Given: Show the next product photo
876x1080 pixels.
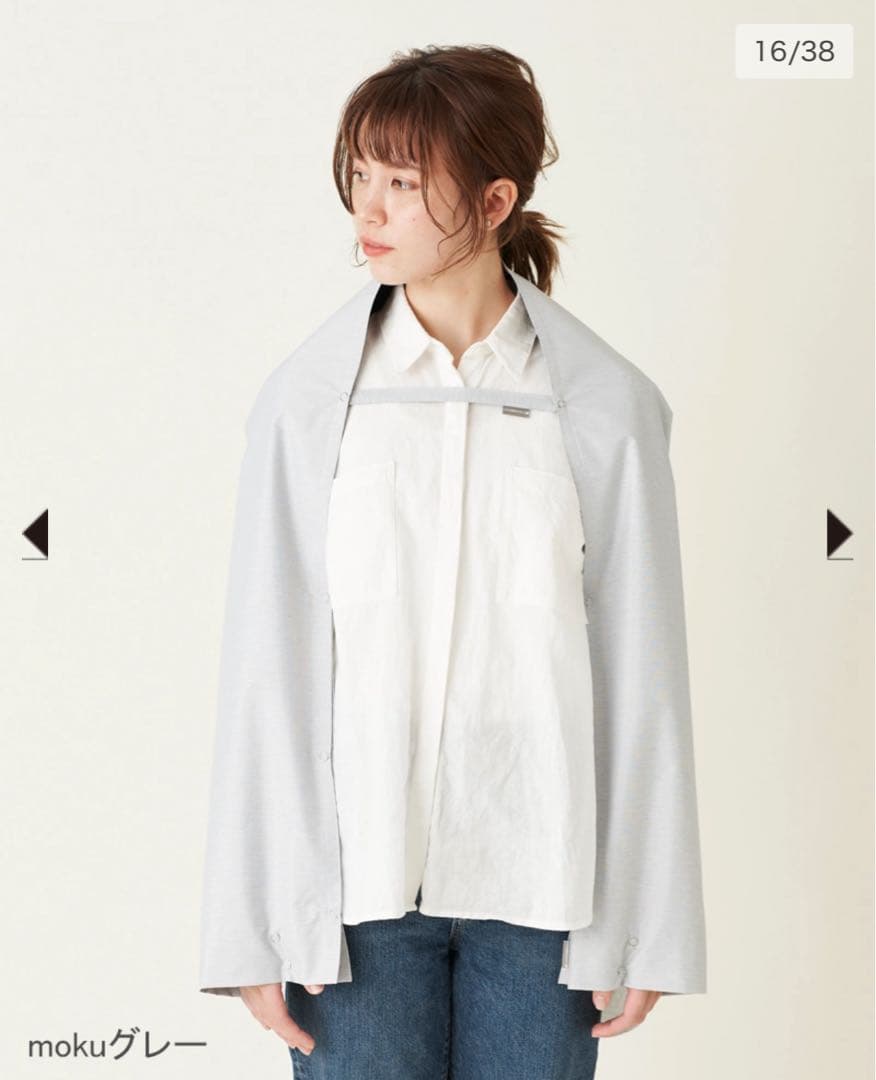Looking at the screenshot, I should [838, 533].
